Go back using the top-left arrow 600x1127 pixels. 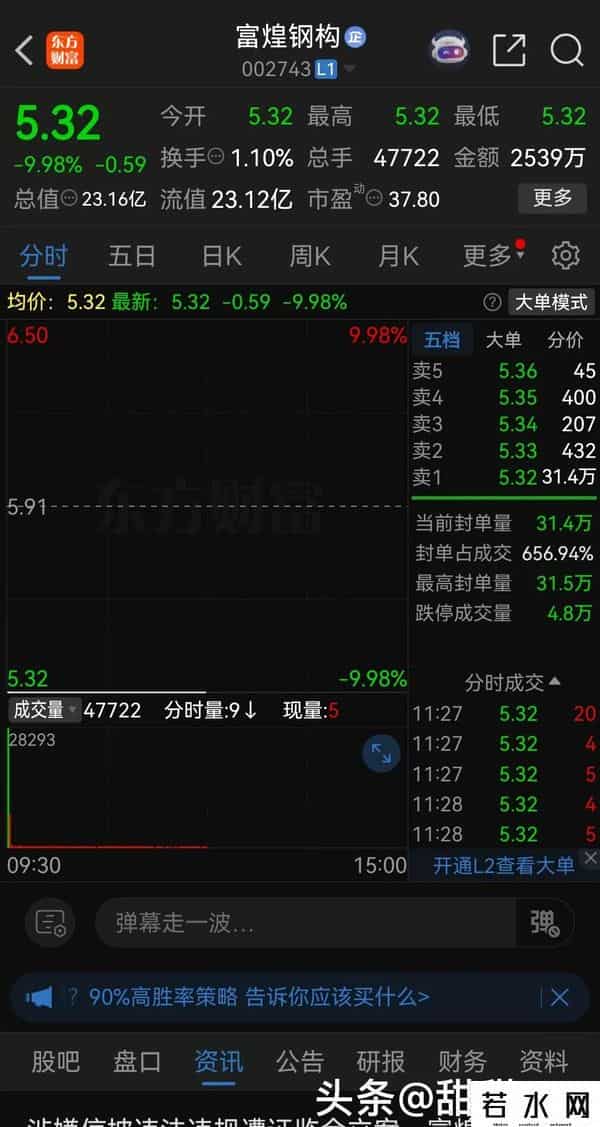click(25, 49)
